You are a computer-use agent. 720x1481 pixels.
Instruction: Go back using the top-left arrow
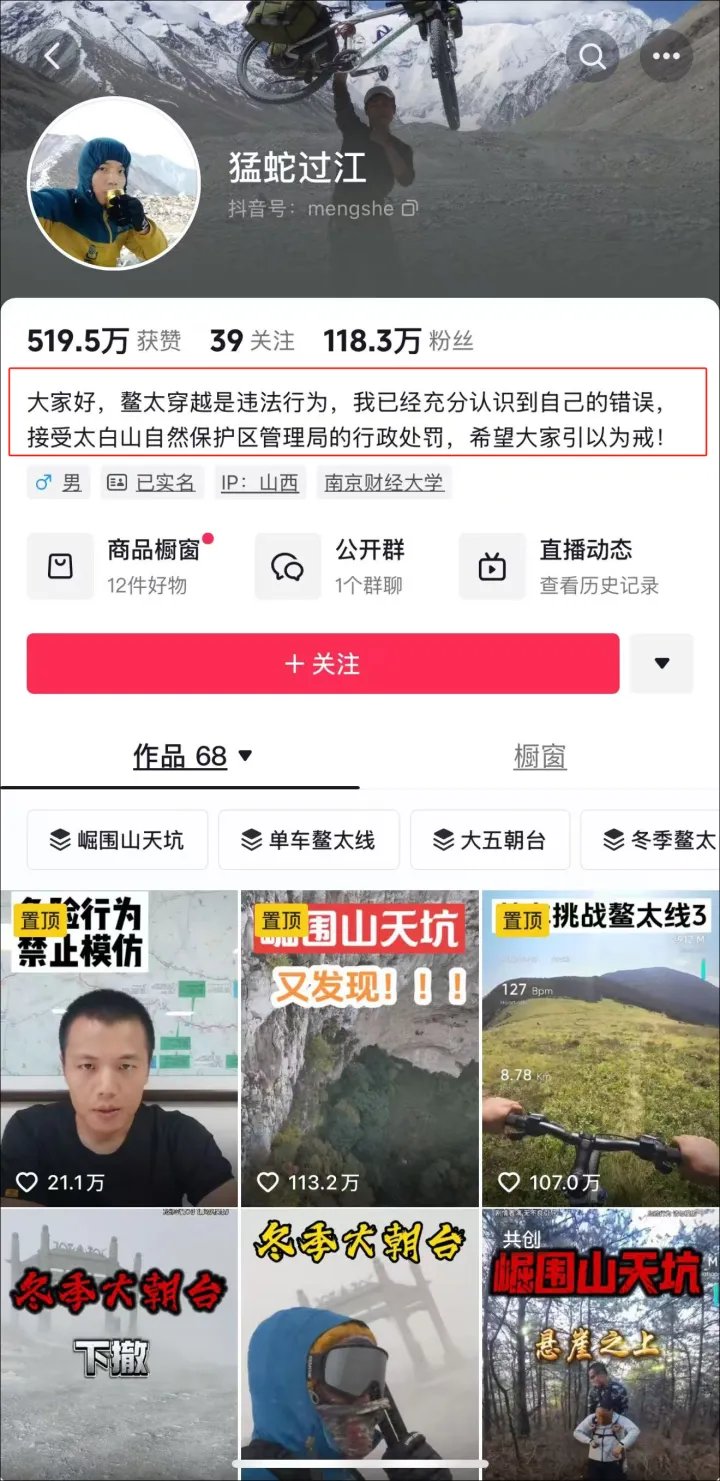[52, 56]
